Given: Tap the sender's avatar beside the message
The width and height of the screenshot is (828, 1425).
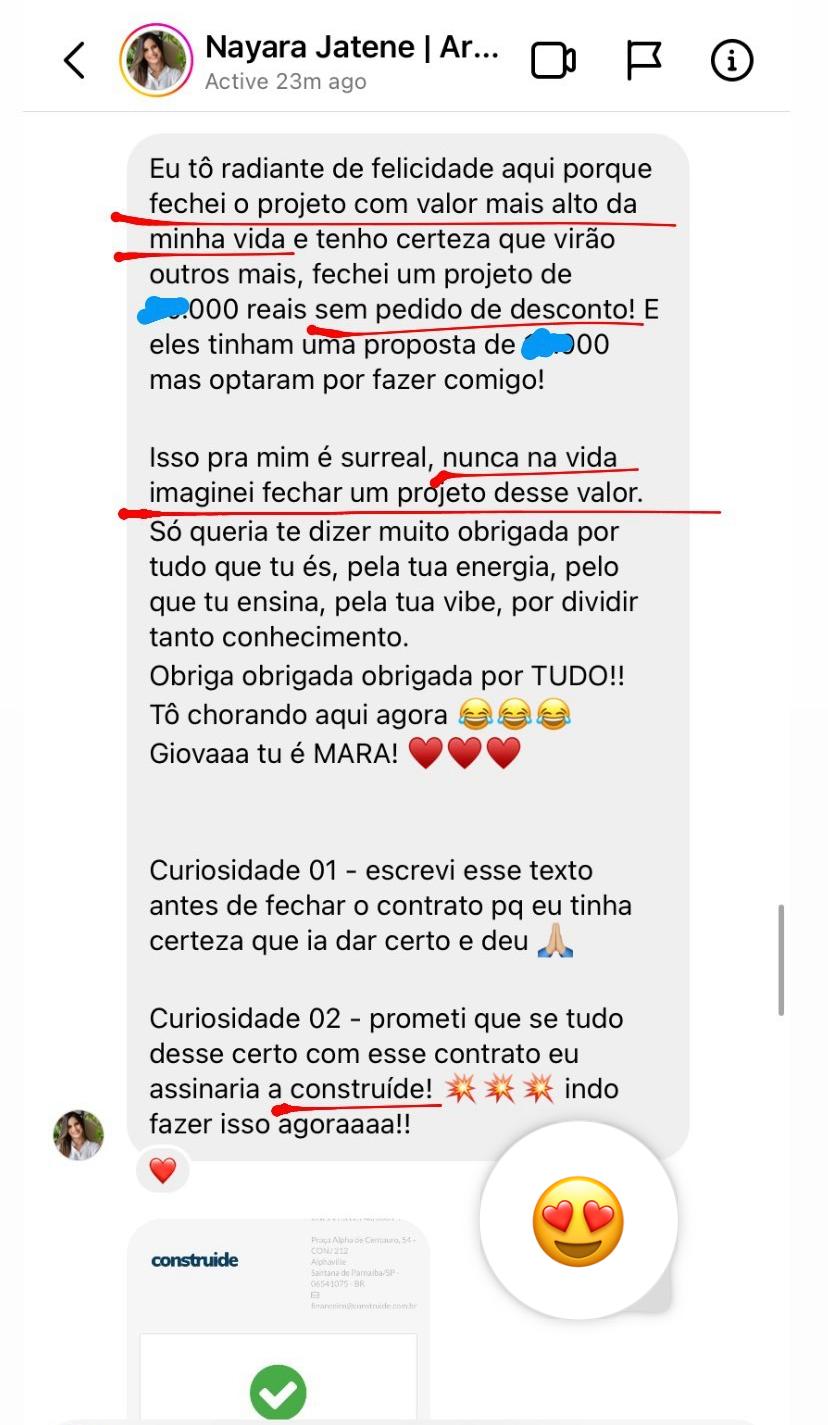Looking at the screenshot, I should 78,1135.
